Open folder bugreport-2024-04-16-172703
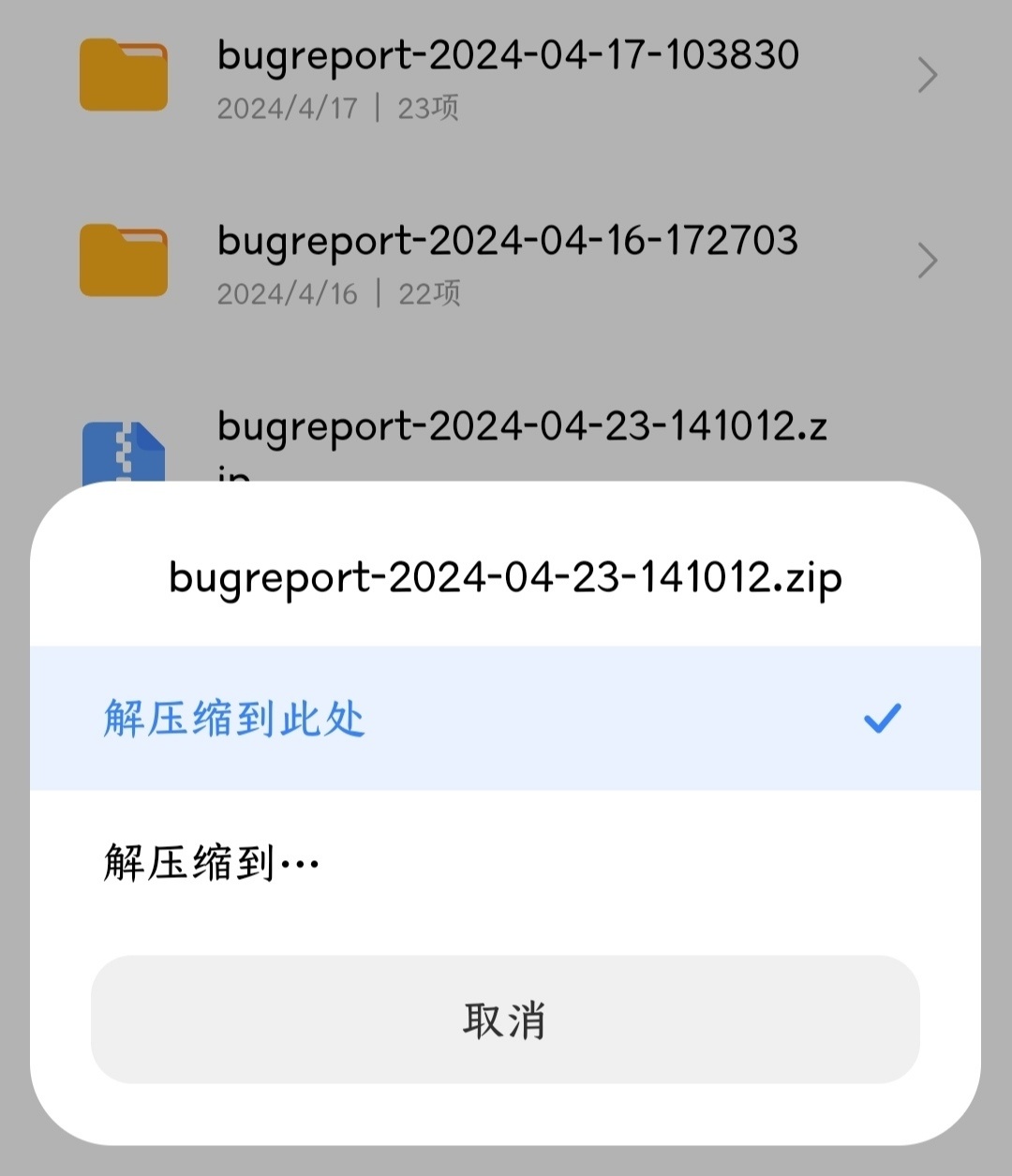The width and height of the screenshot is (1012, 1176). click(x=507, y=262)
